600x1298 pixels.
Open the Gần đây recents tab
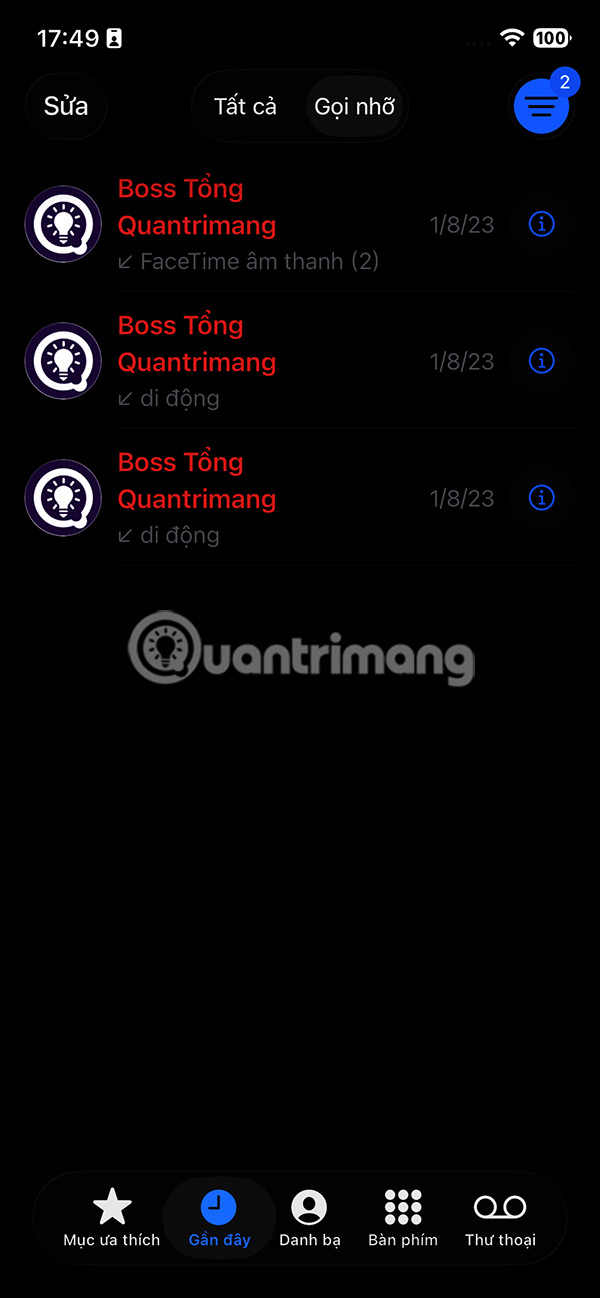(x=219, y=1218)
